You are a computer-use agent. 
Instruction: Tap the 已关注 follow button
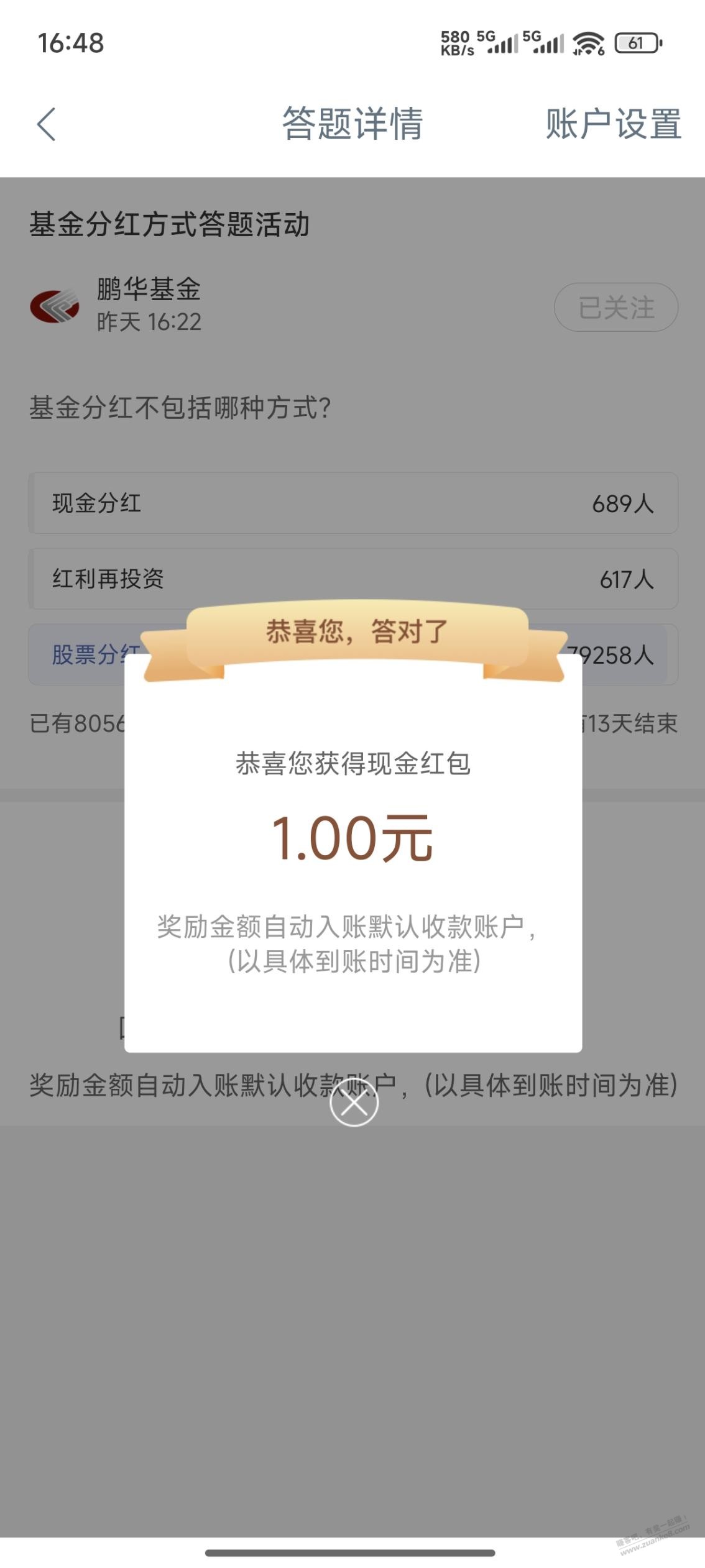[x=615, y=307]
